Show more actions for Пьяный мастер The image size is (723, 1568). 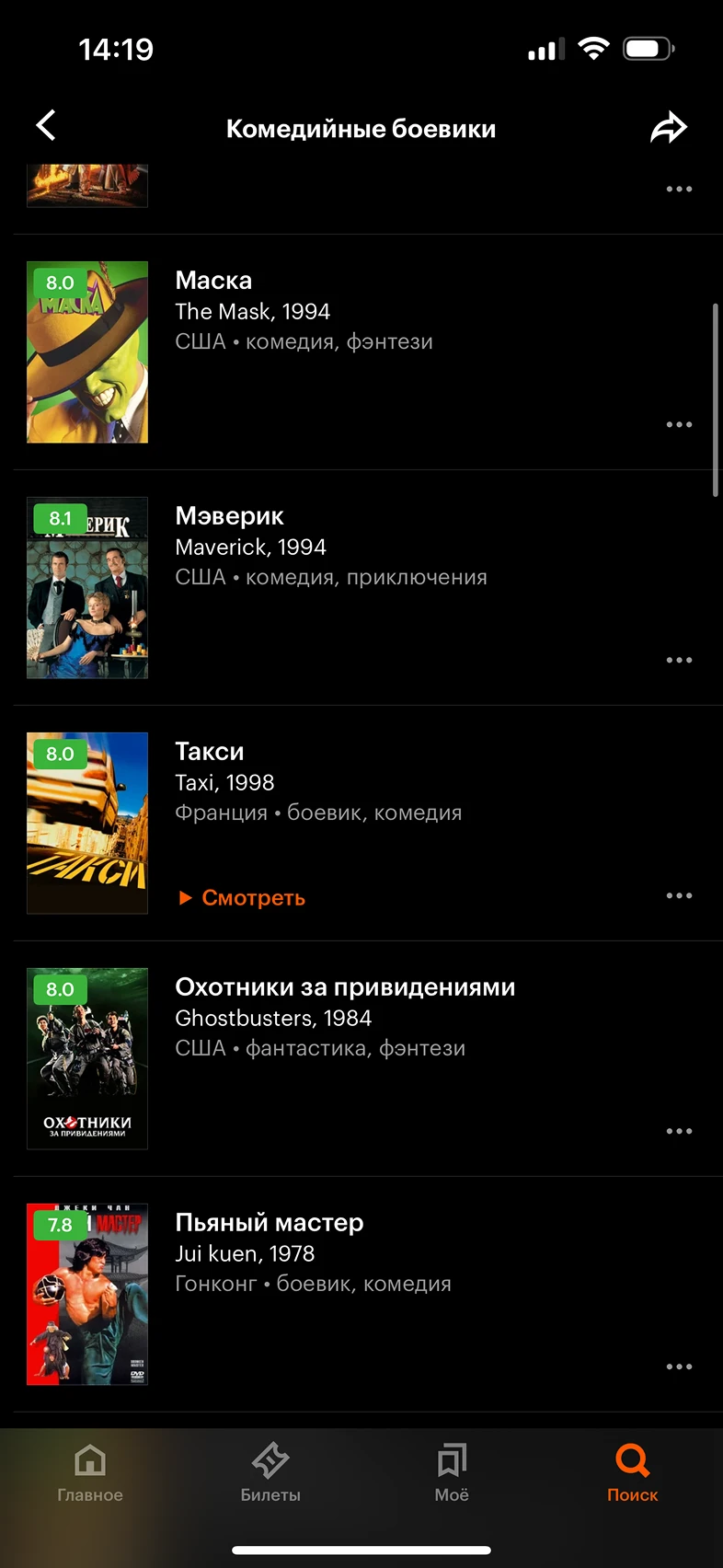click(x=679, y=1366)
